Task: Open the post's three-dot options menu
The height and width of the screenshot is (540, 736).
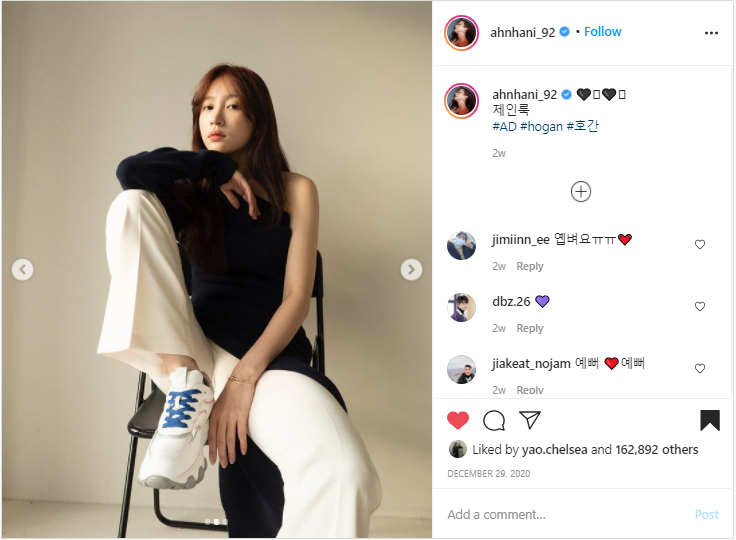Action: point(711,32)
